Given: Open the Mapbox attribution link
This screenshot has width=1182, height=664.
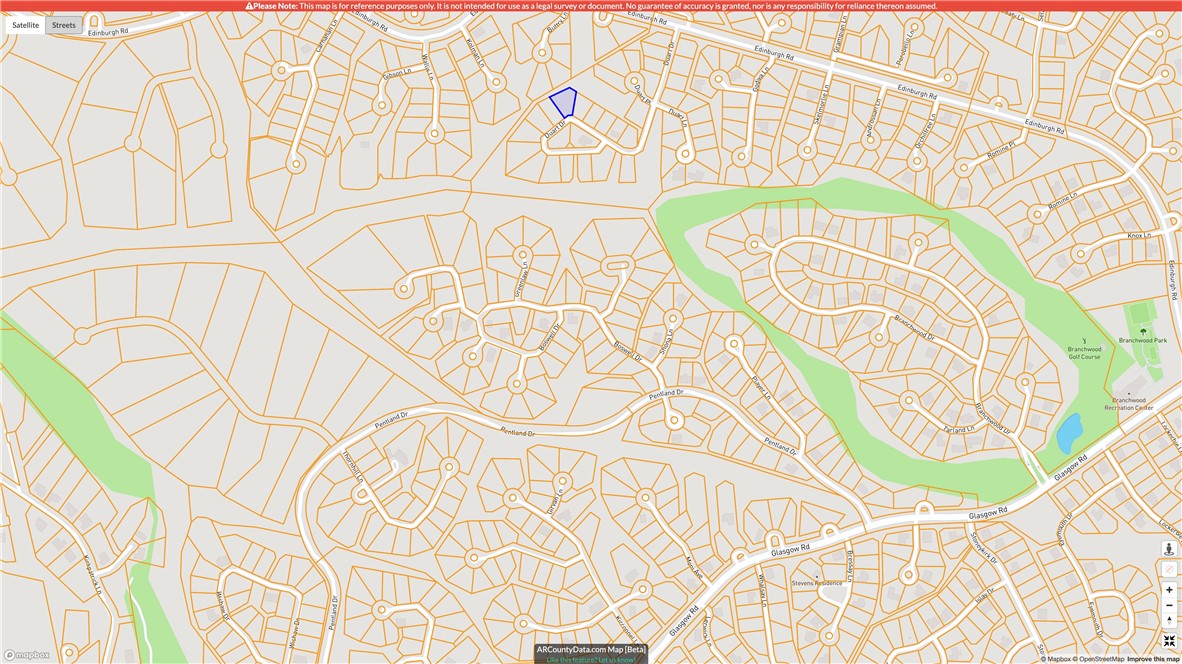Looking at the screenshot, I should (x=1057, y=659).
